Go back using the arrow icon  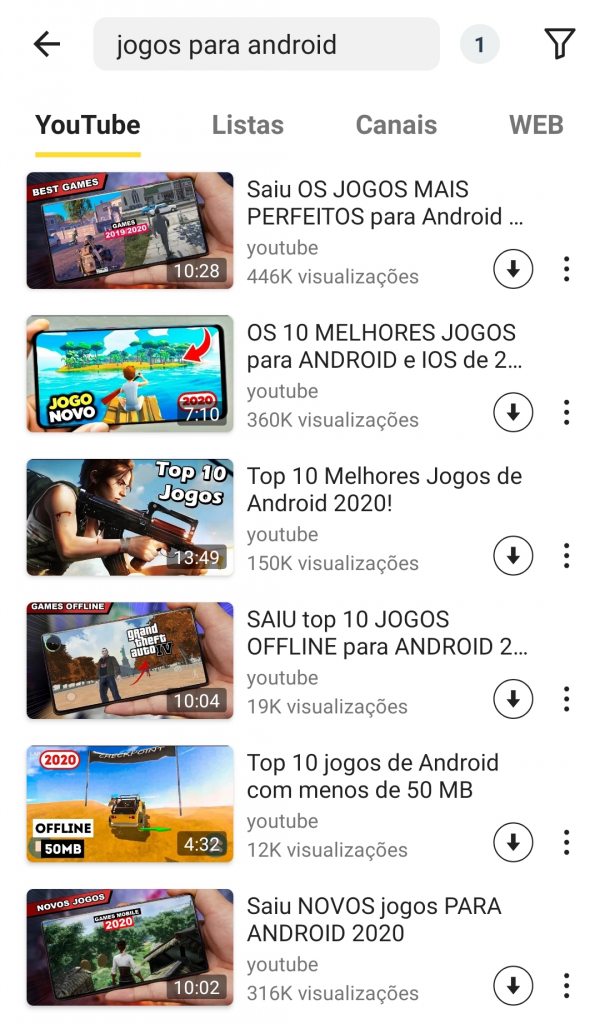(47, 44)
